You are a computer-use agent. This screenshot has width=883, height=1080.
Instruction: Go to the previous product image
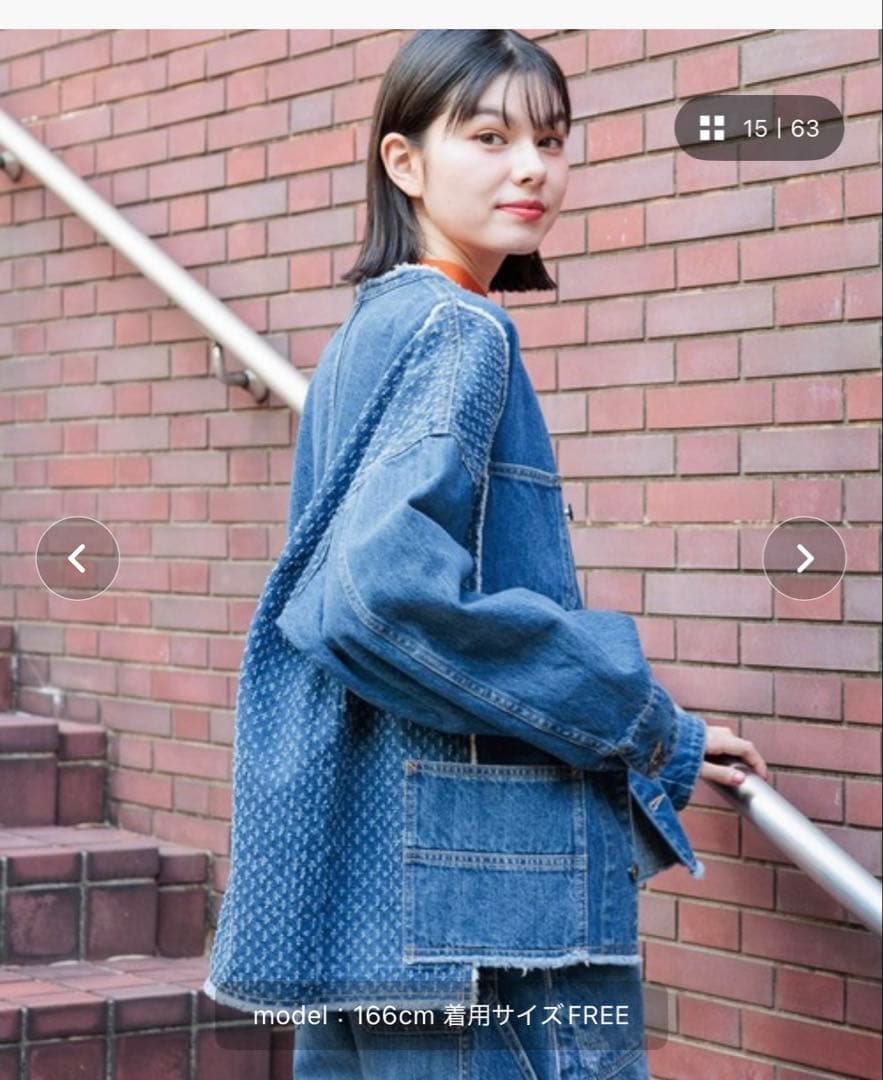point(77,558)
